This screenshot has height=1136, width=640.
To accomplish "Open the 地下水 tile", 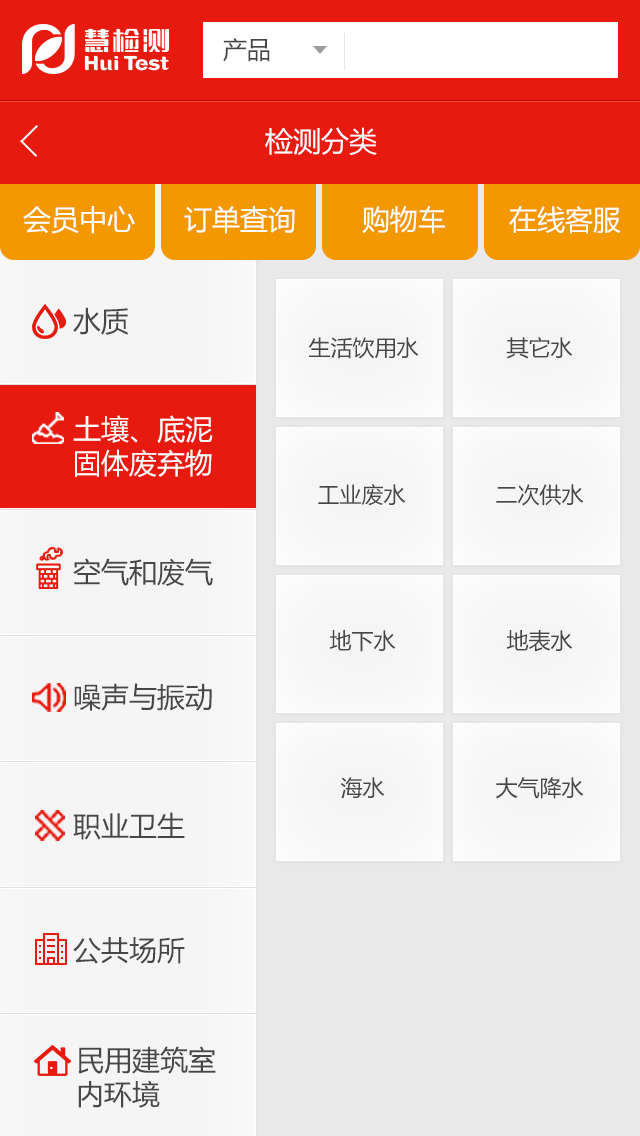I will pos(360,642).
